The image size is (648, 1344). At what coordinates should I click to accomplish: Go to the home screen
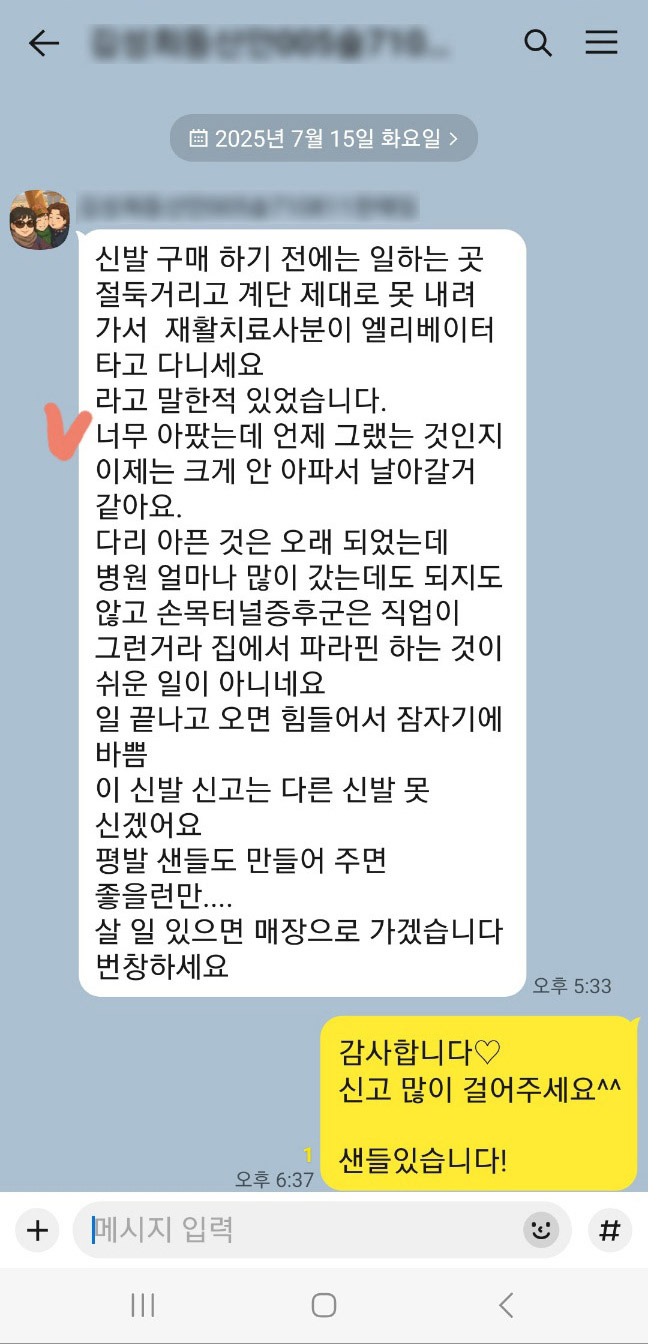[323, 1304]
